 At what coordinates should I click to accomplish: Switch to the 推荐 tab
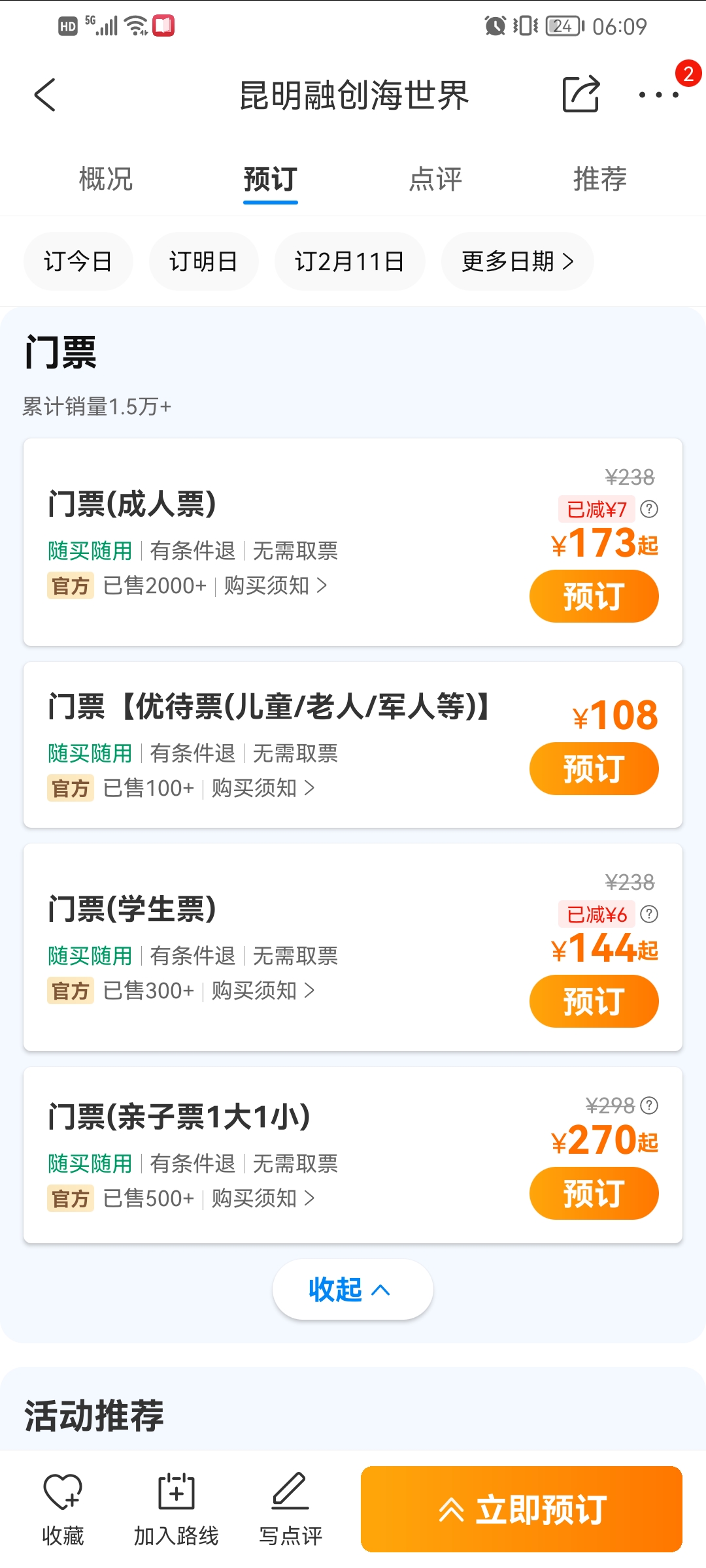coord(600,179)
